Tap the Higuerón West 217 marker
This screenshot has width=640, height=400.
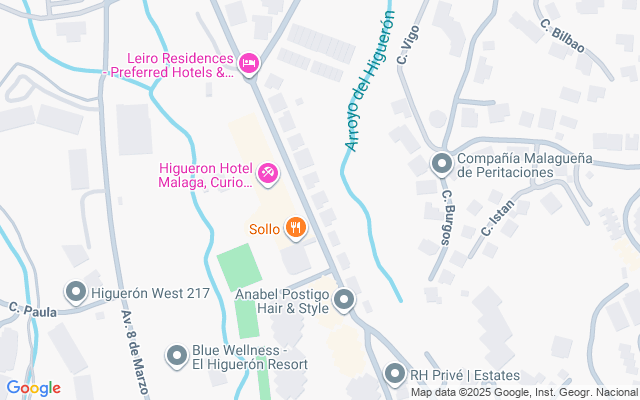pos(76,292)
